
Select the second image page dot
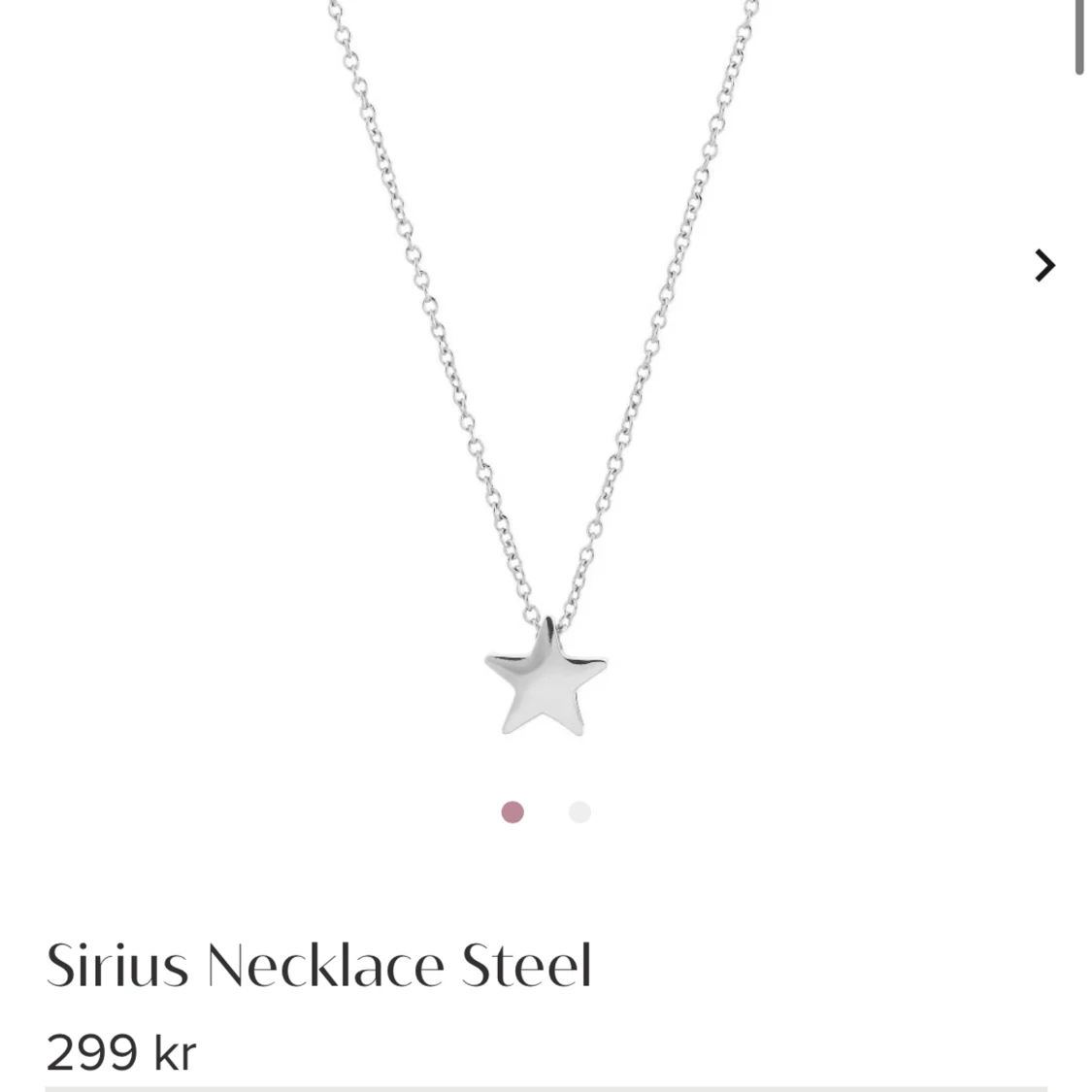coord(579,812)
